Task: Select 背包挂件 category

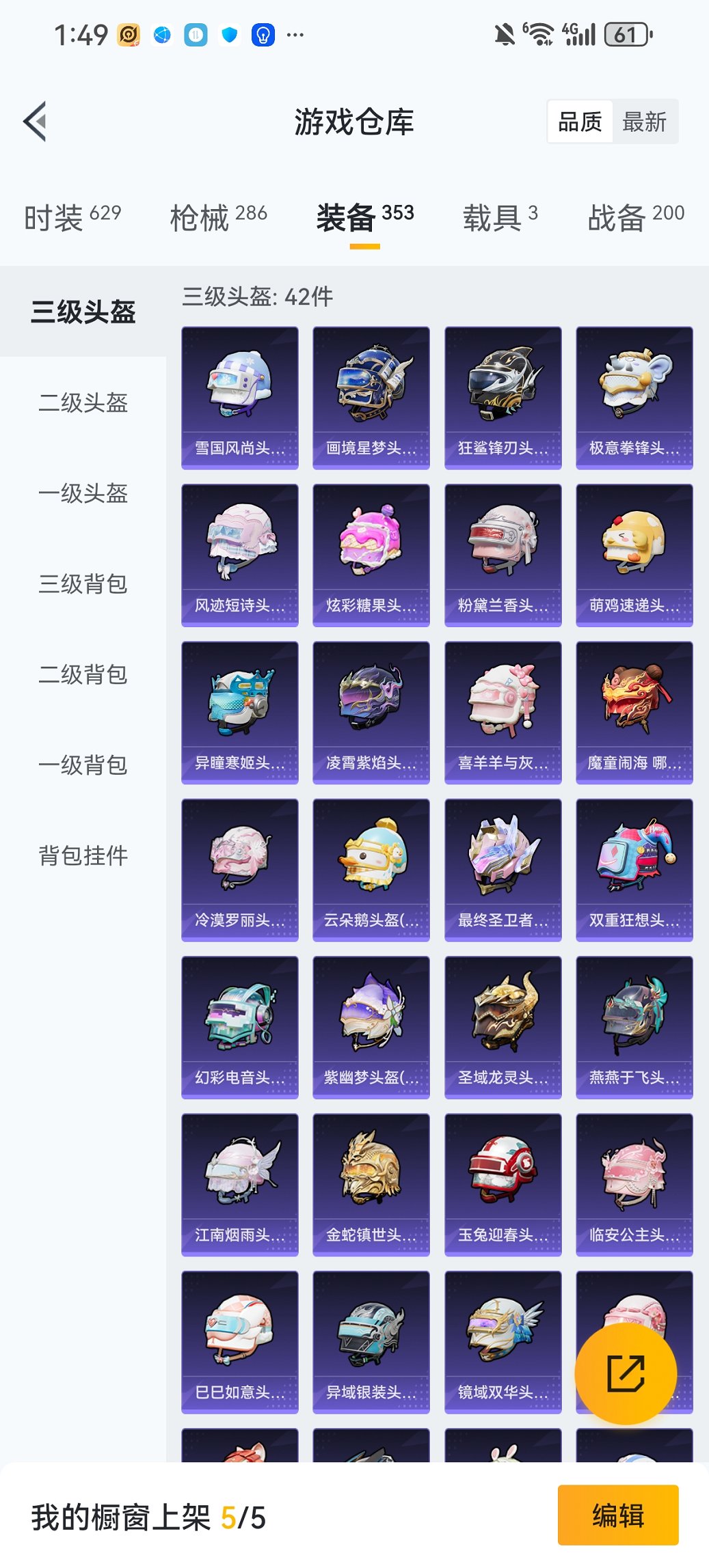Action: [x=82, y=855]
